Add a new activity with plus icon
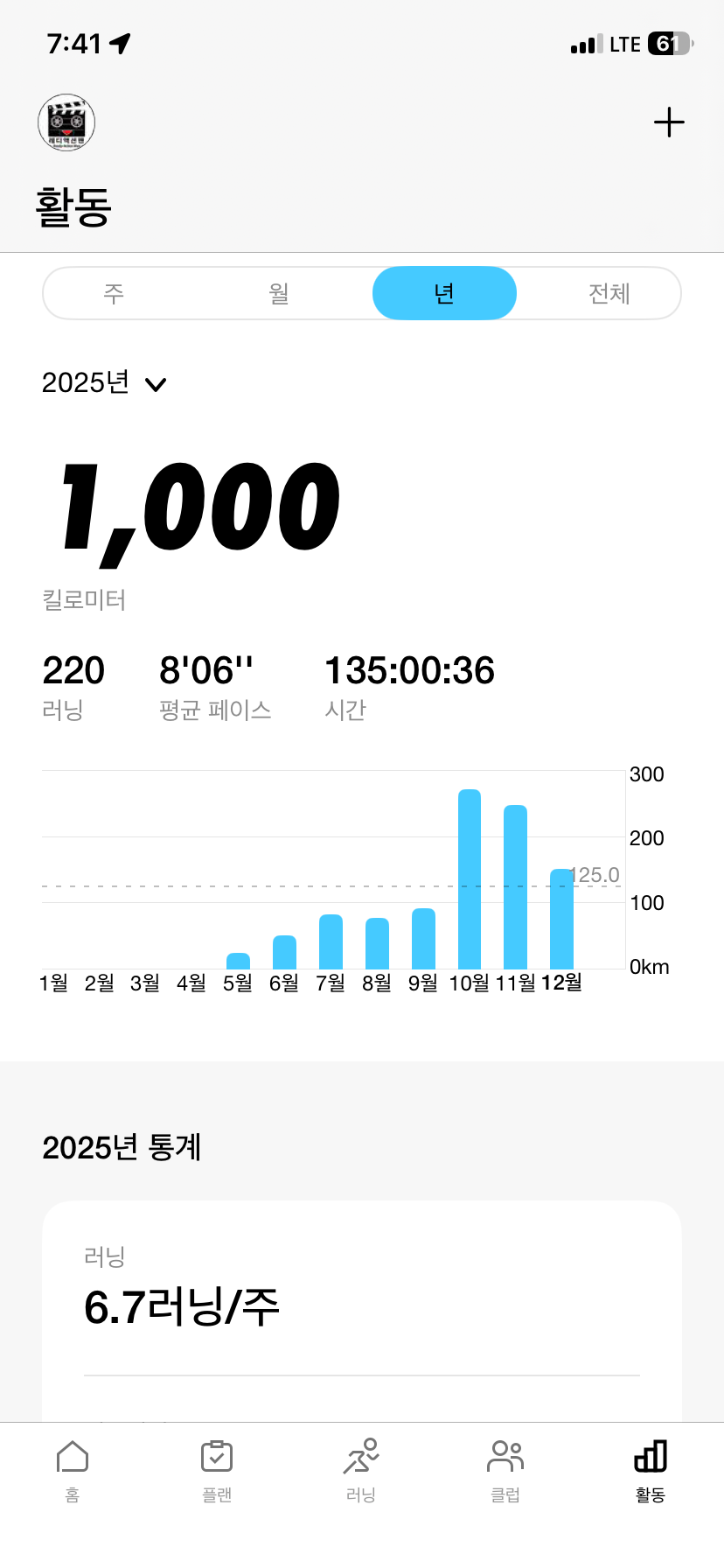 tap(669, 122)
